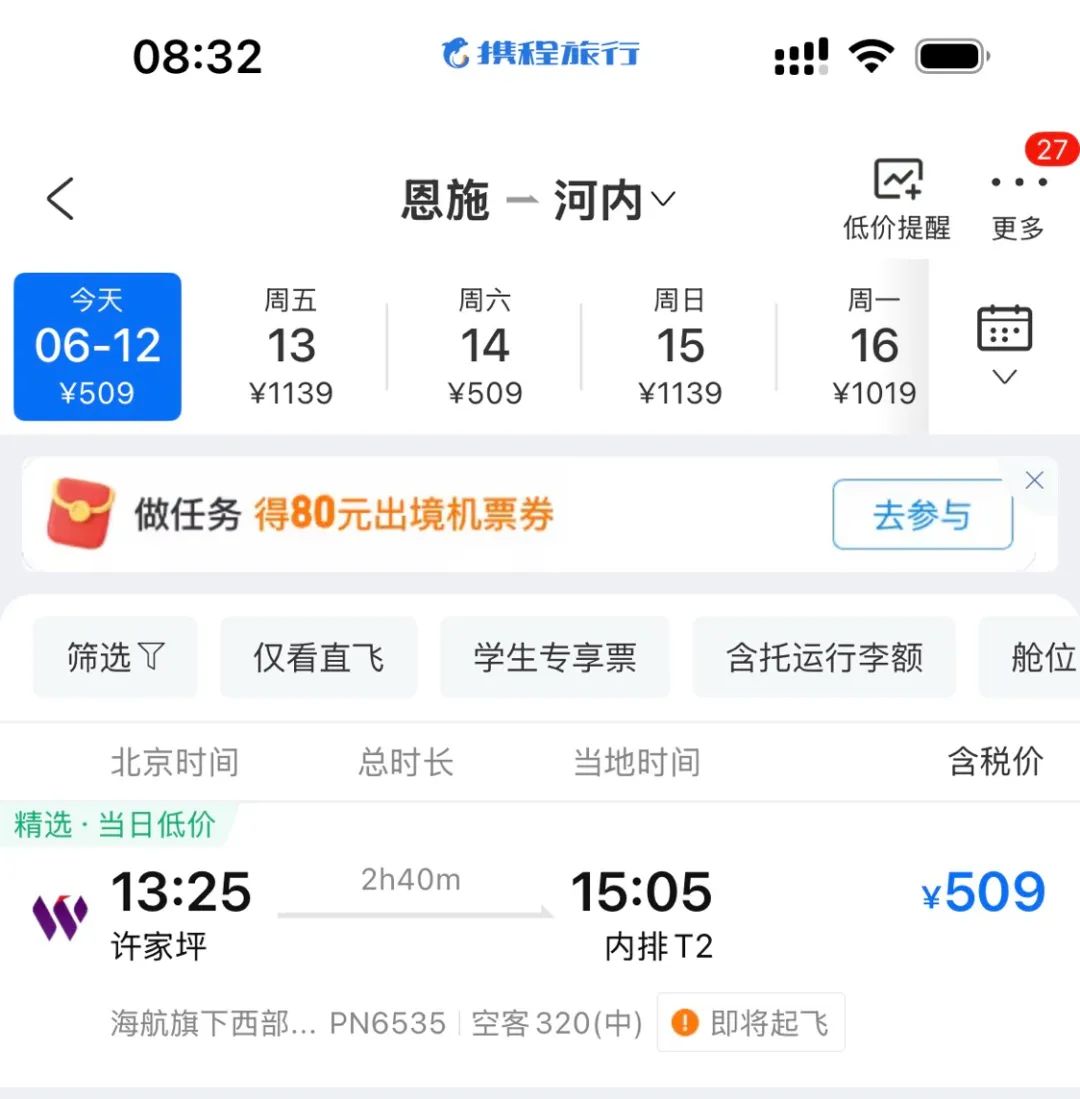
Task: Select the 学生专享票 chip
Action: click(x=554, y=657)
